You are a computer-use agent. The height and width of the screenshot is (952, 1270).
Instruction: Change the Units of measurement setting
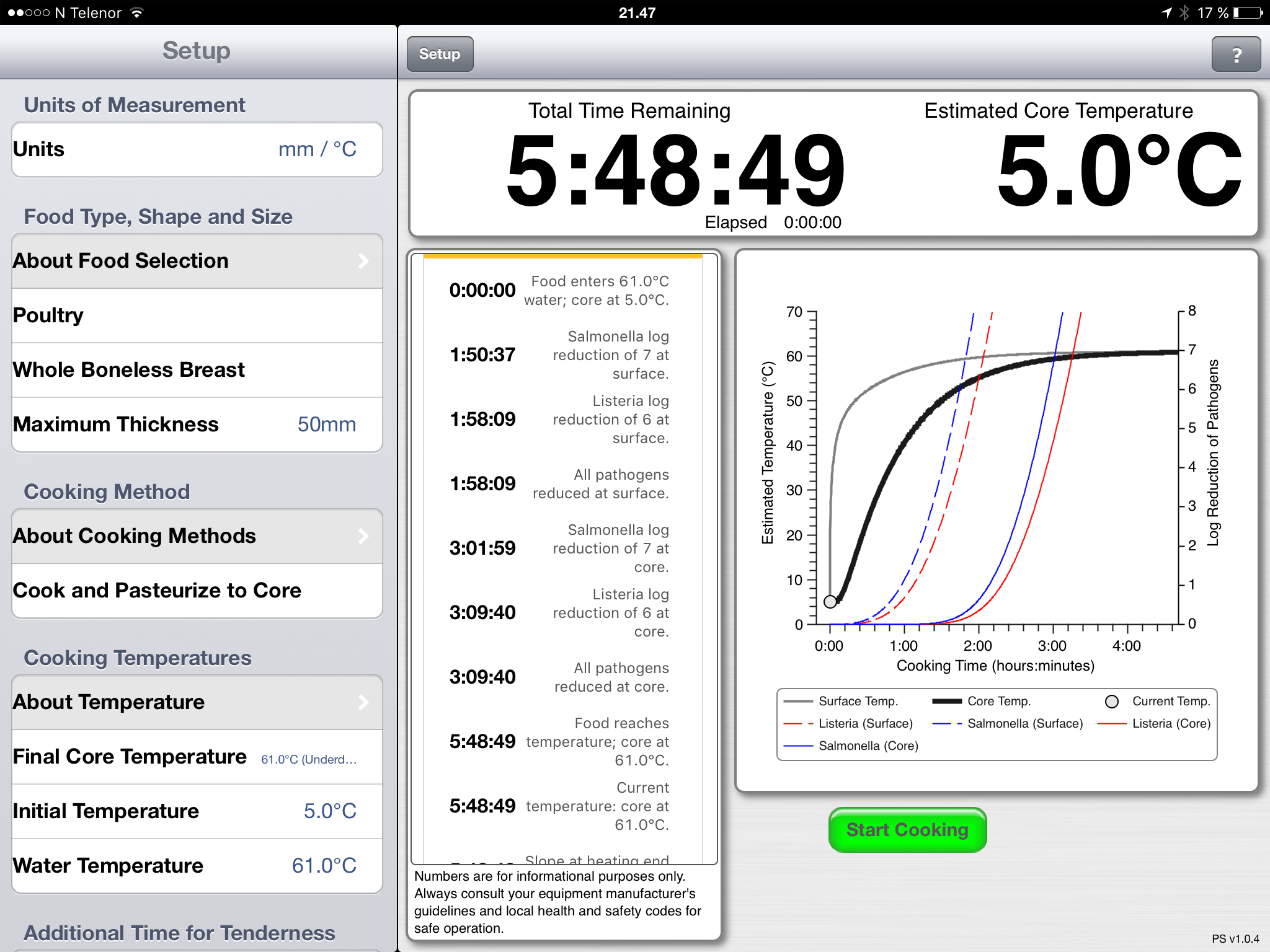click(x=197, y=149)
